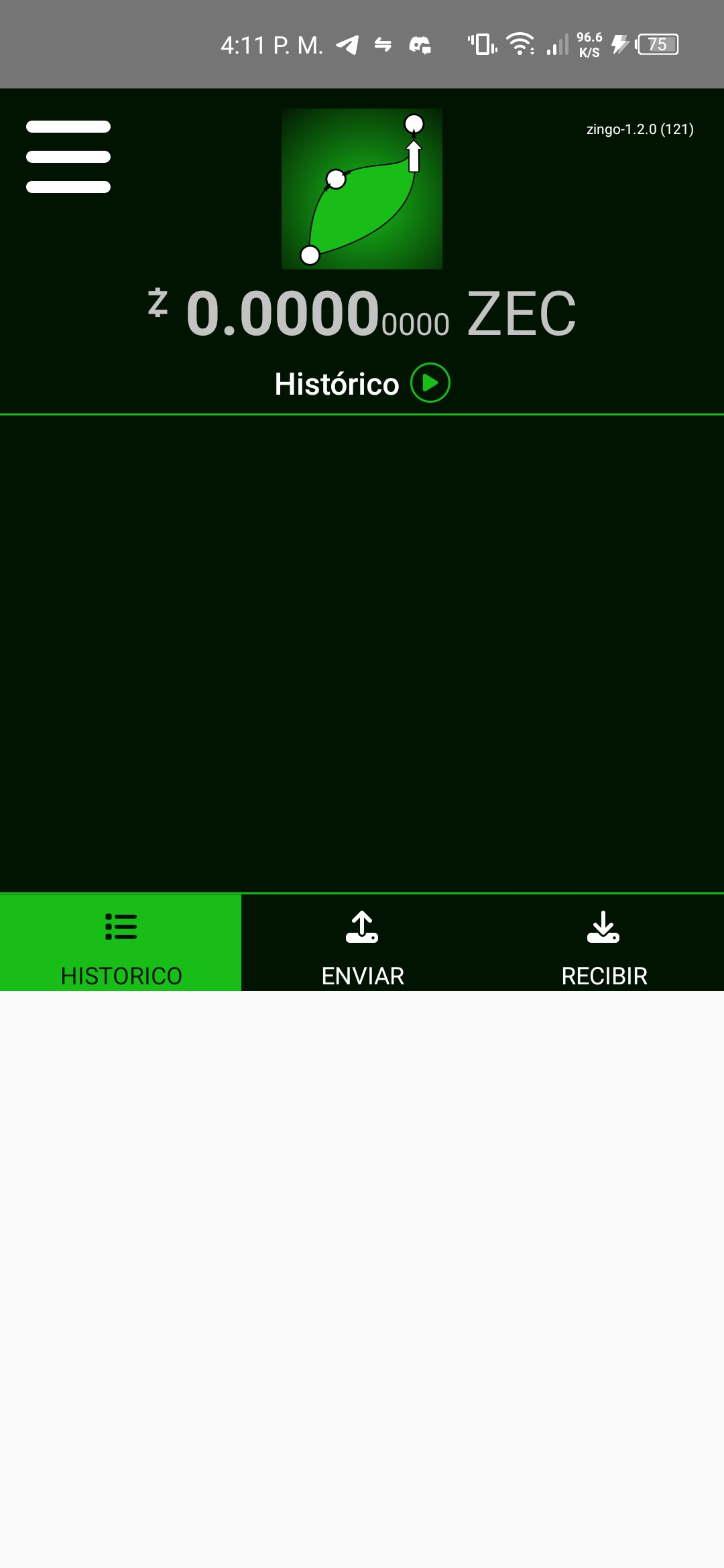724x1568 pixels.
Task: Switch to the ENVIAR tab
Action: tap(362, 943)
